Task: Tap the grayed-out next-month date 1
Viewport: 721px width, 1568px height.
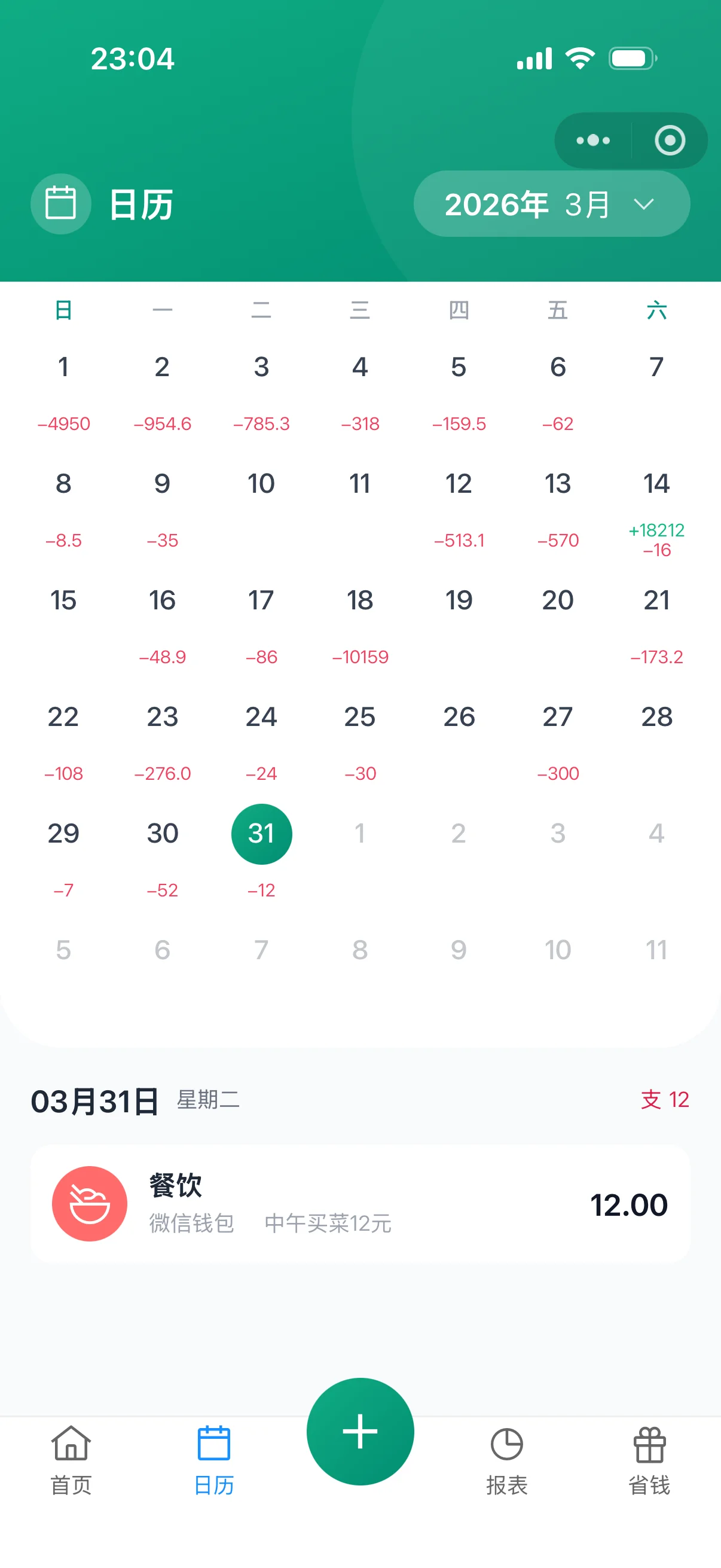Action: pos(360,834)
